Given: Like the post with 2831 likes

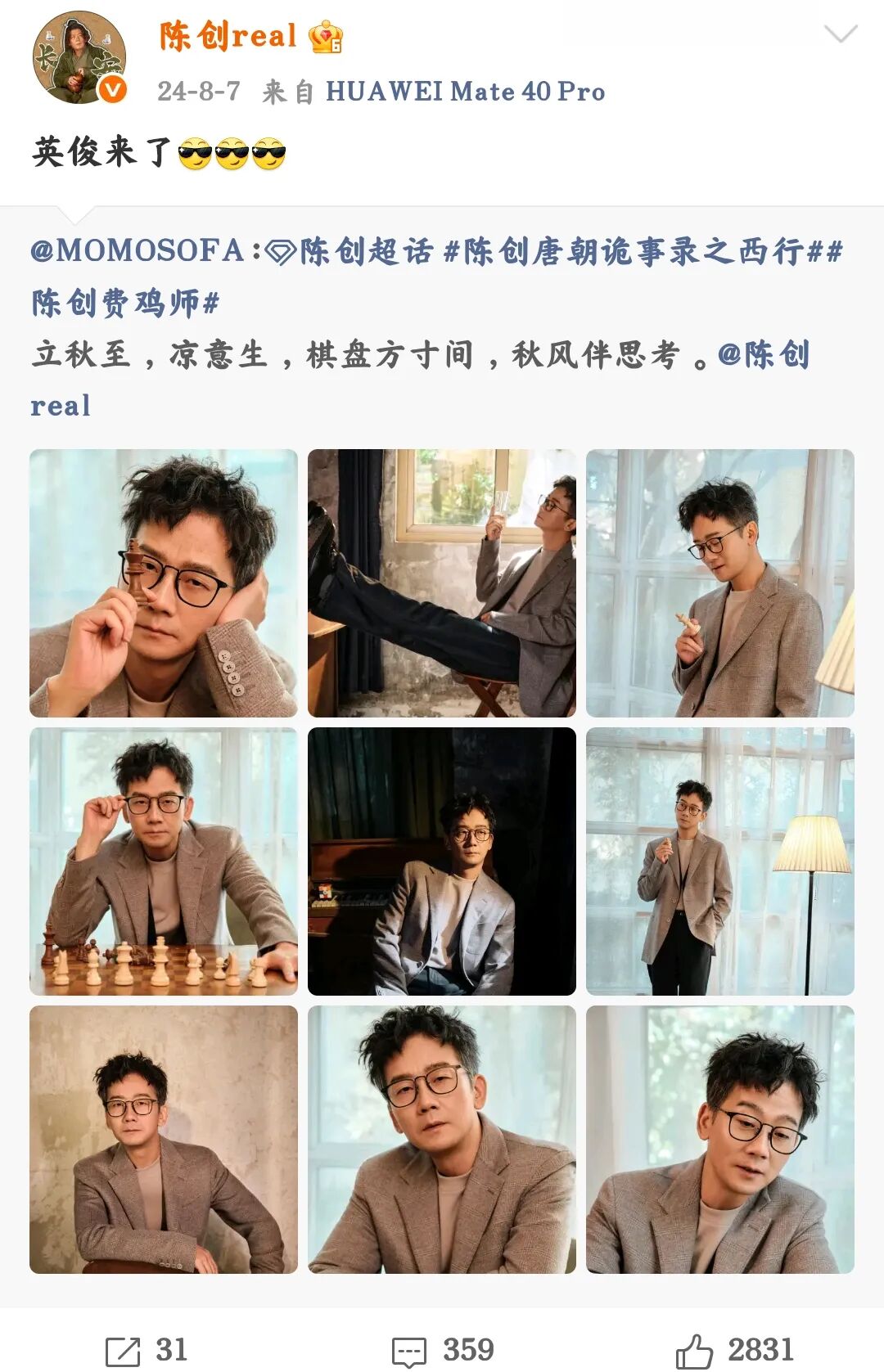Looking at the screenshot, I should click(x=735, y=1349).
